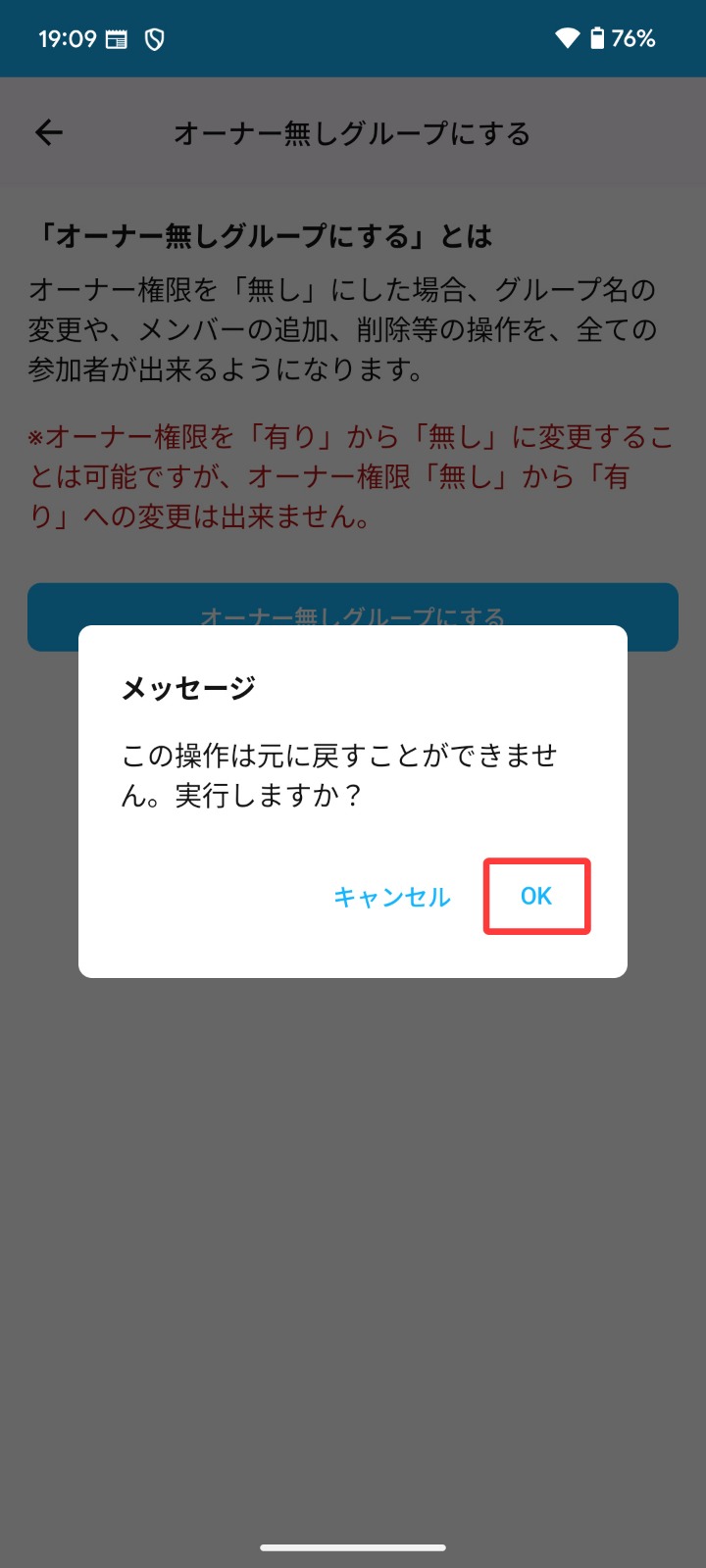Confirm the irreversible action with OK
Viewport: 706px width, 1568px height.
click(536, 896)
